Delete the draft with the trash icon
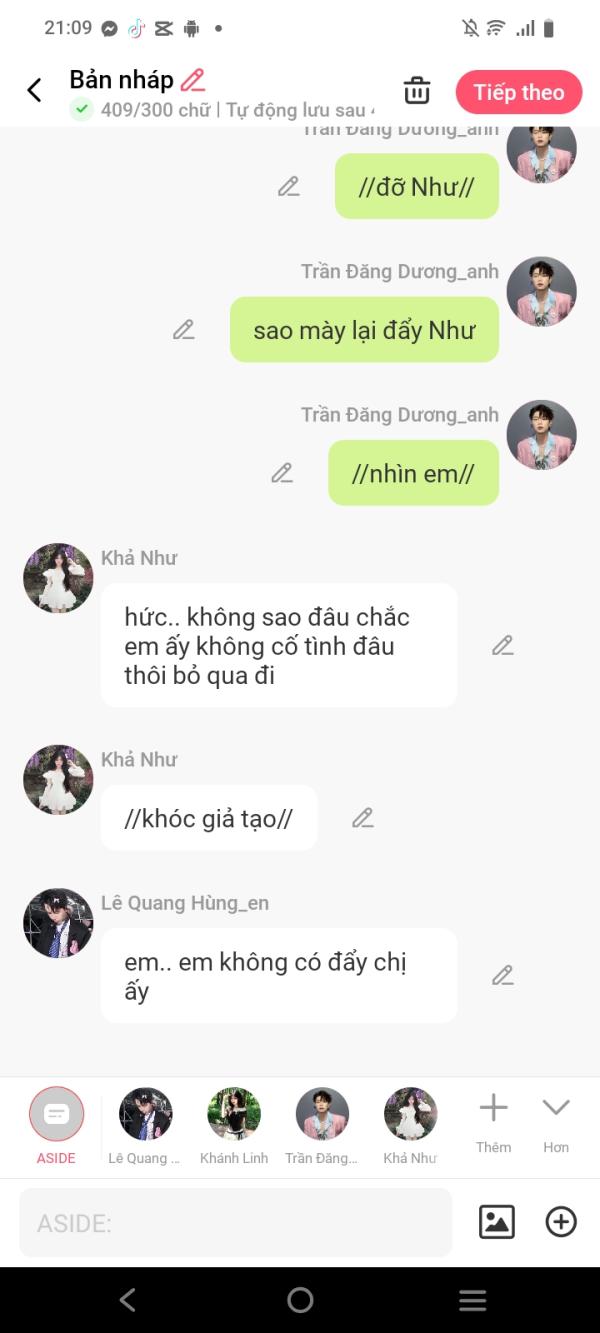 click(x=417, y=91)
